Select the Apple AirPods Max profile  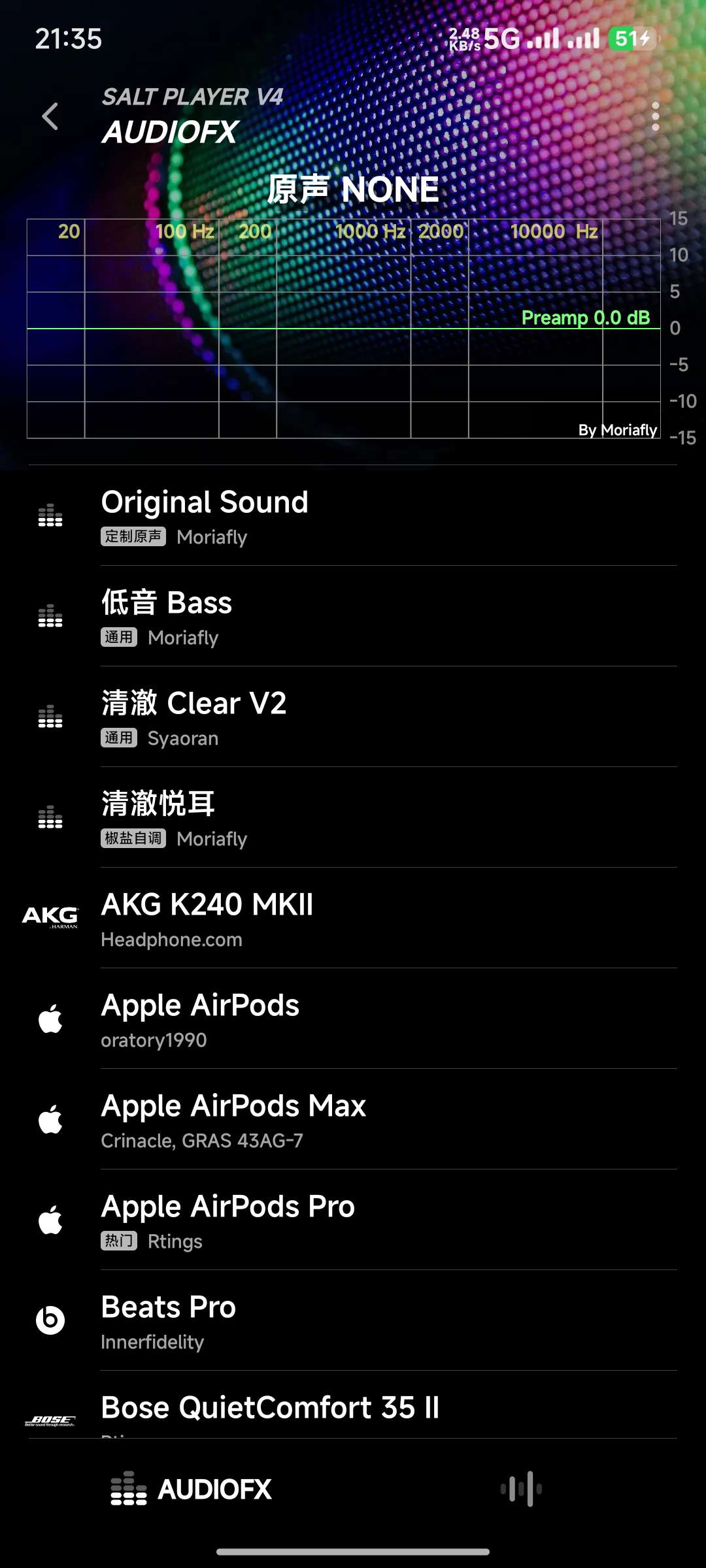pyautogui.click(x=353, y=1120)
